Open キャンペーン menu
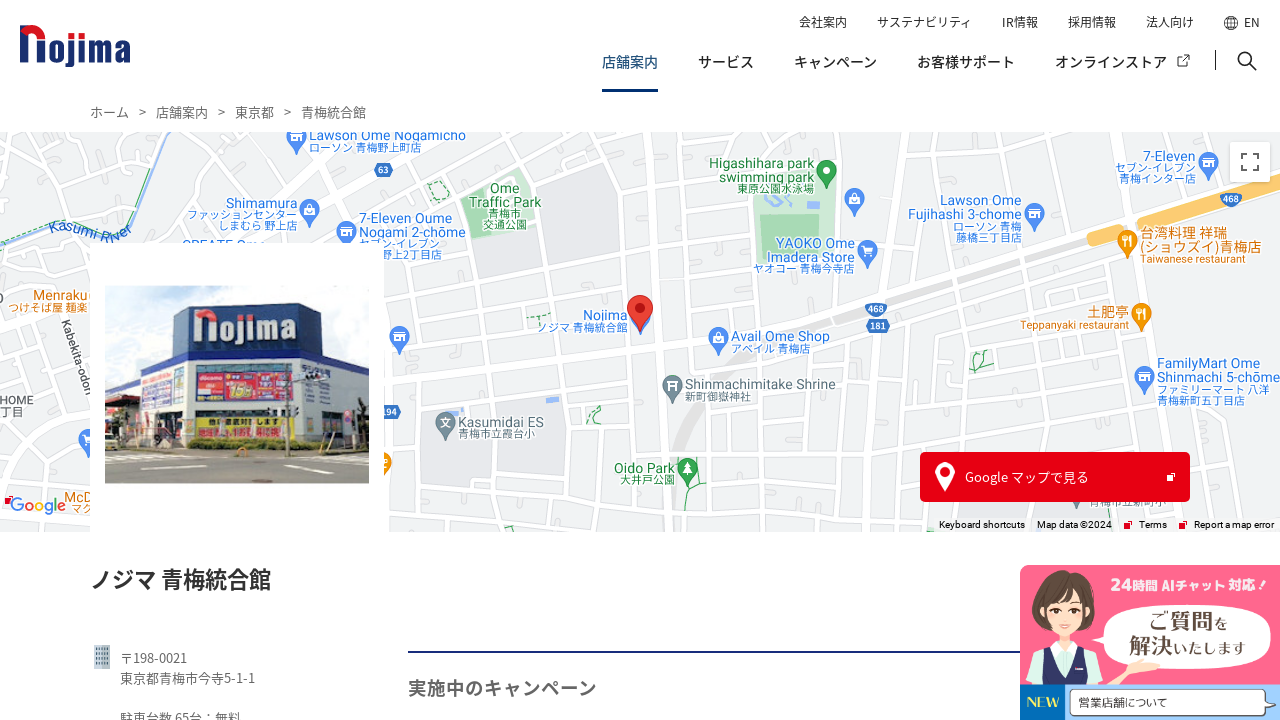 click(835, 62)
